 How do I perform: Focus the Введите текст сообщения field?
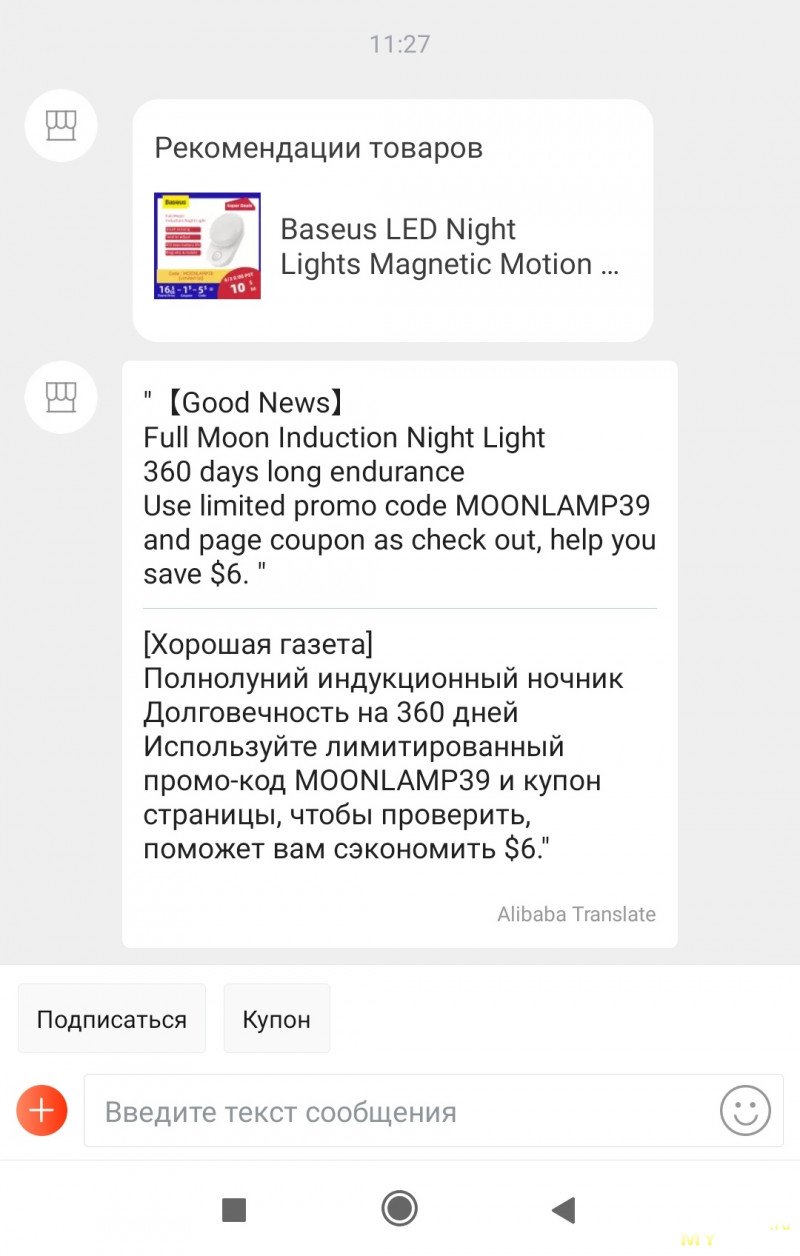[x=400, y=1111]
